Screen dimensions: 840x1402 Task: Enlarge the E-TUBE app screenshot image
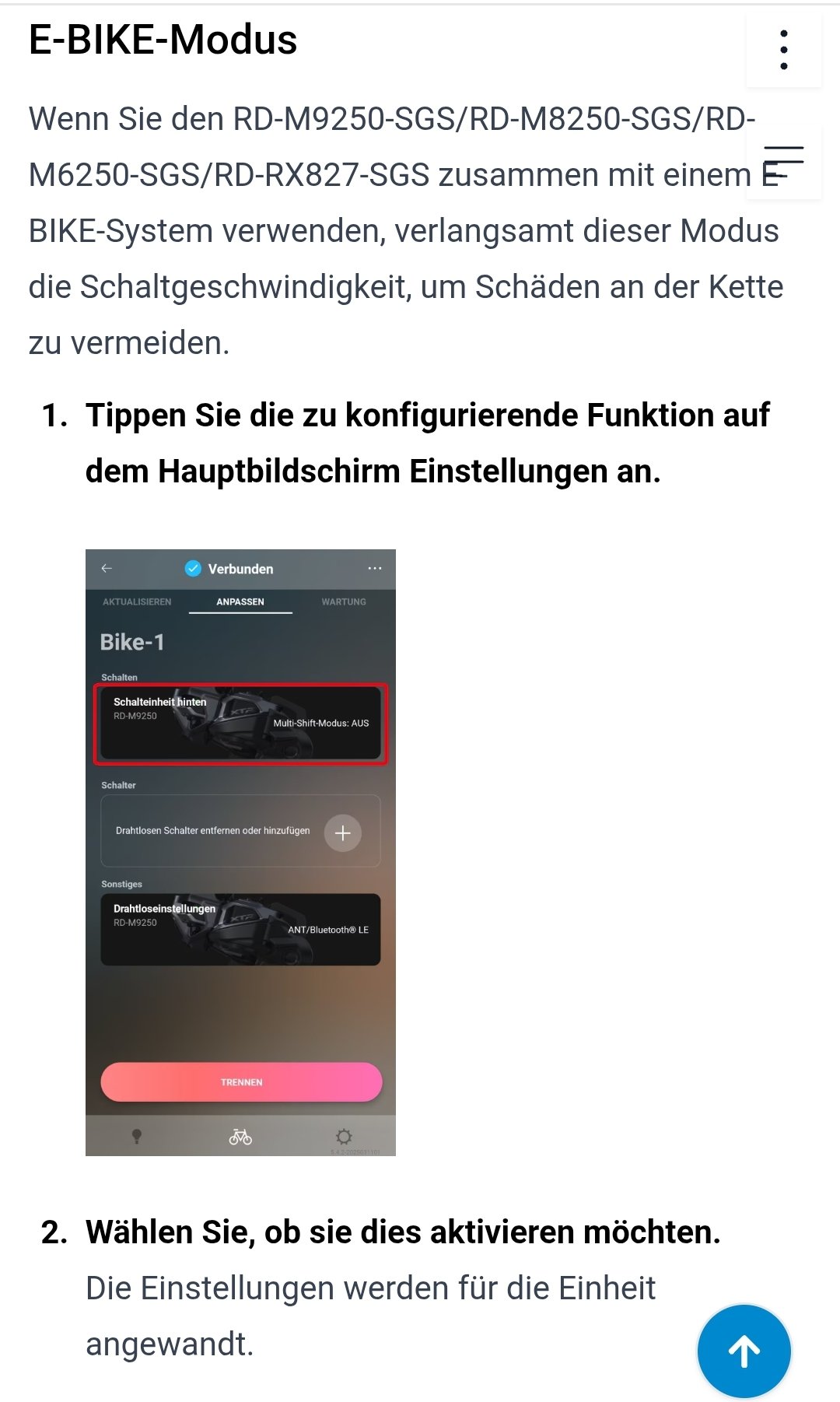coord(240,852)
